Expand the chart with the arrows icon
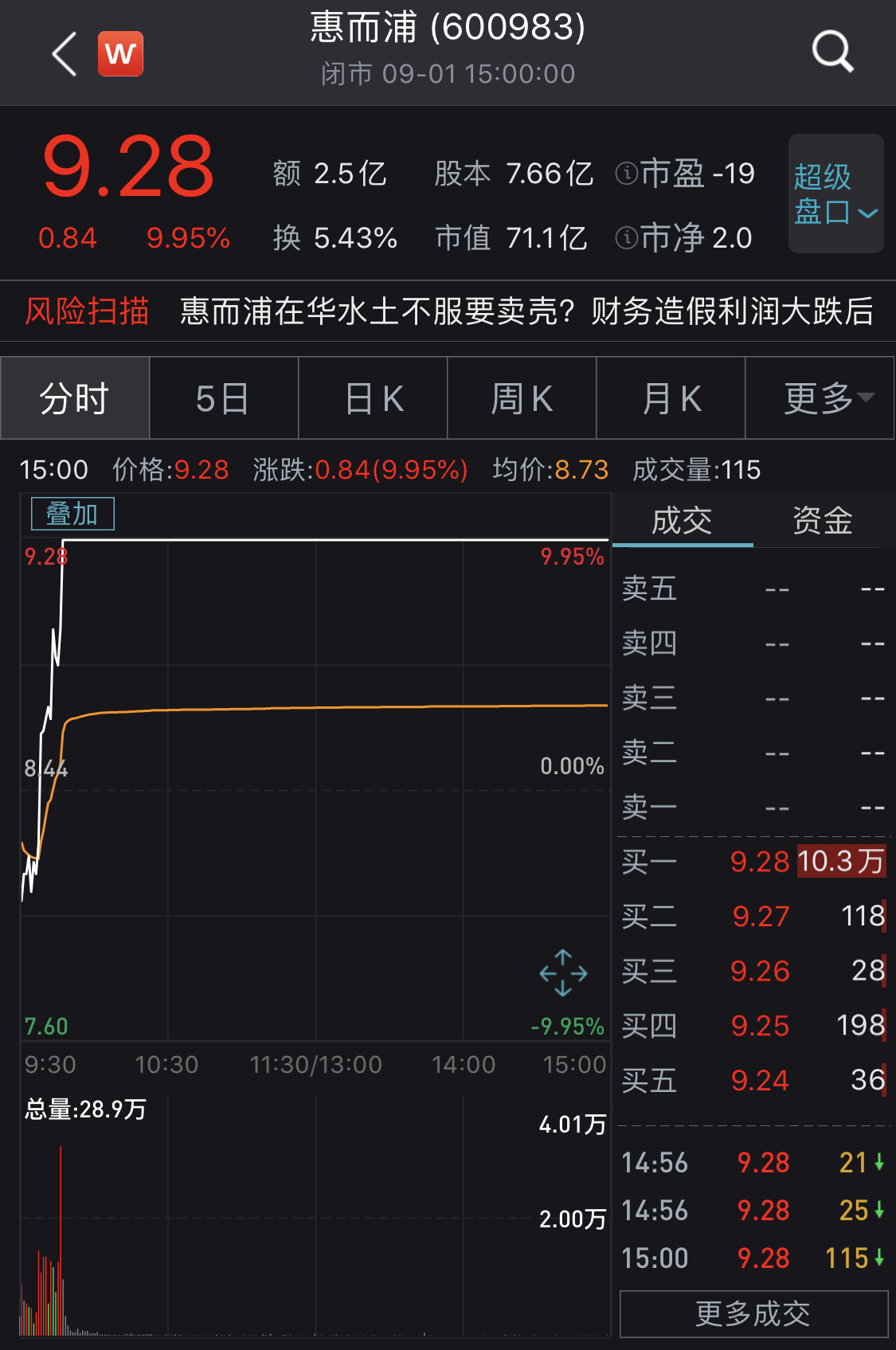This screenshot has height=1350, width=896. (563, 972)
